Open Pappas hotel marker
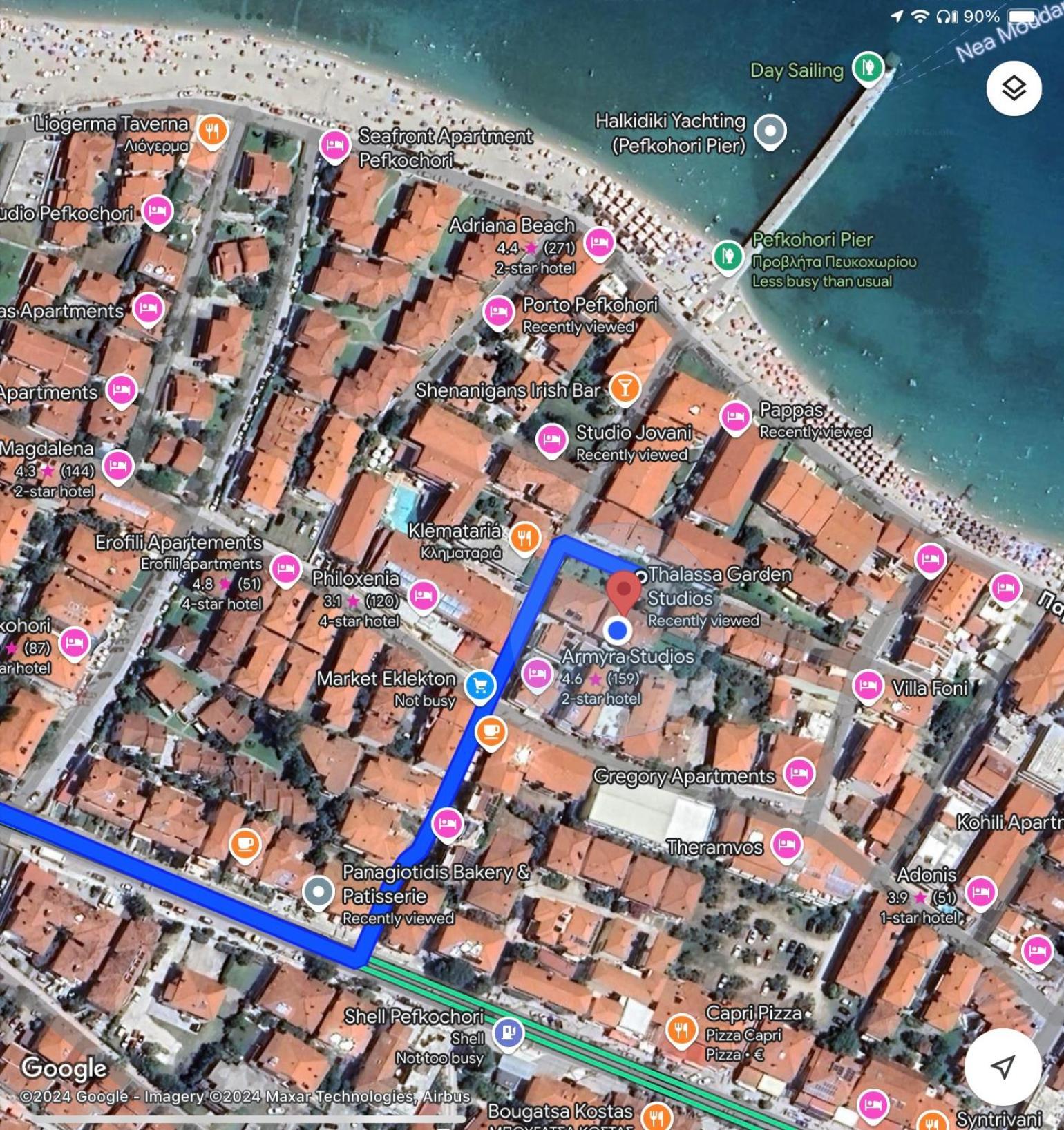1064x1130 pixels. point(735,417)
